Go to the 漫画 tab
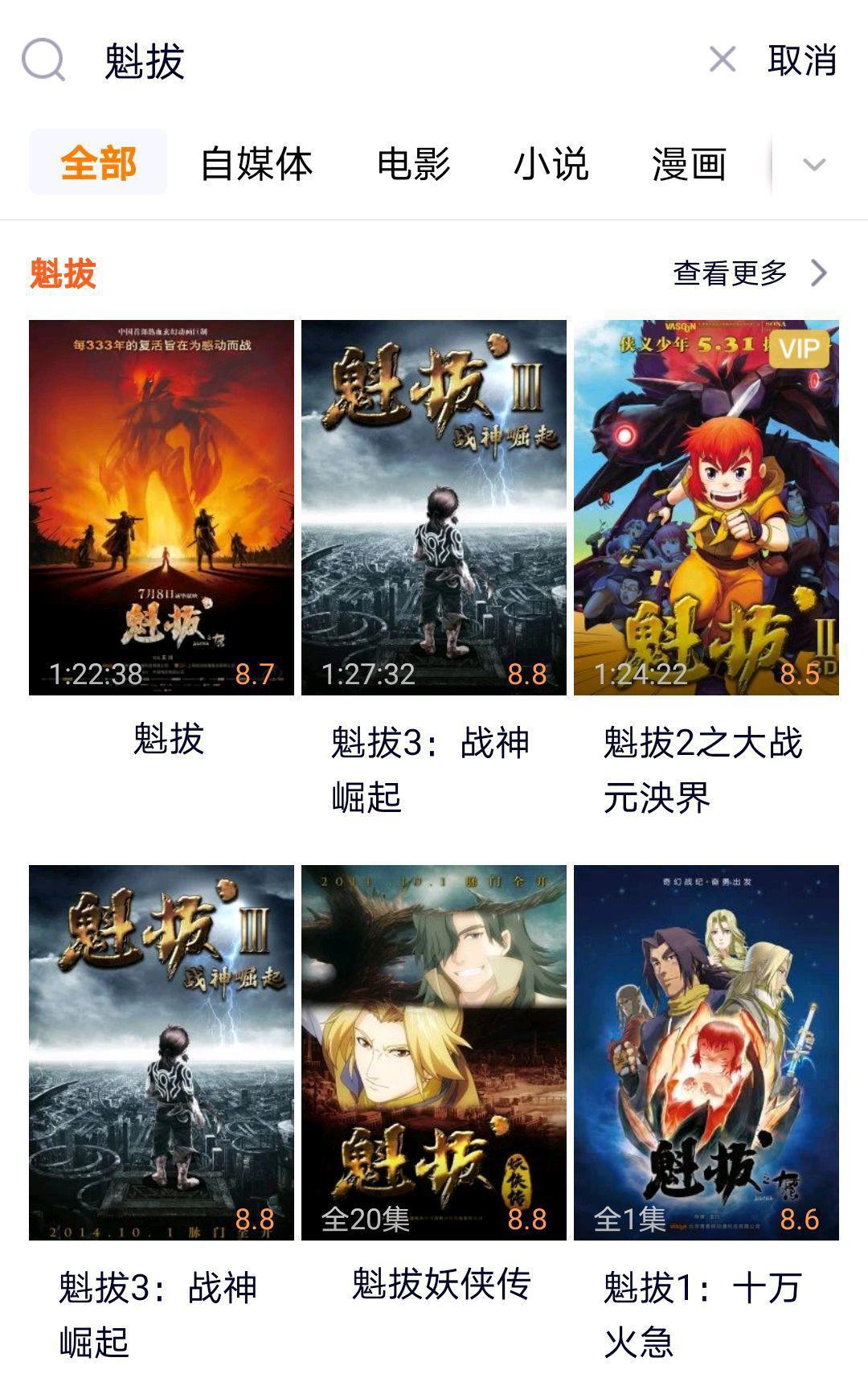The height and width of the screenshot is (1378, 868). click(689, 163)
